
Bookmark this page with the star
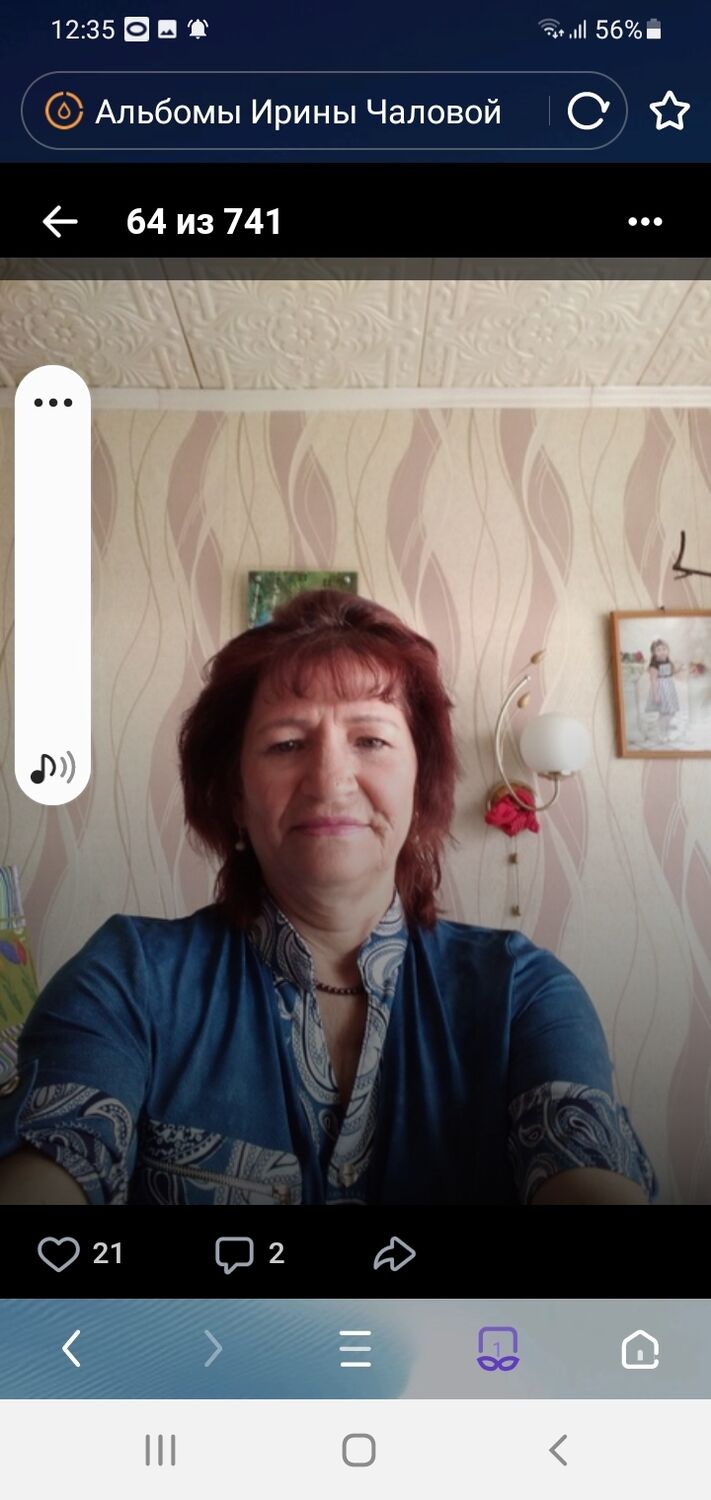point(669,111)
